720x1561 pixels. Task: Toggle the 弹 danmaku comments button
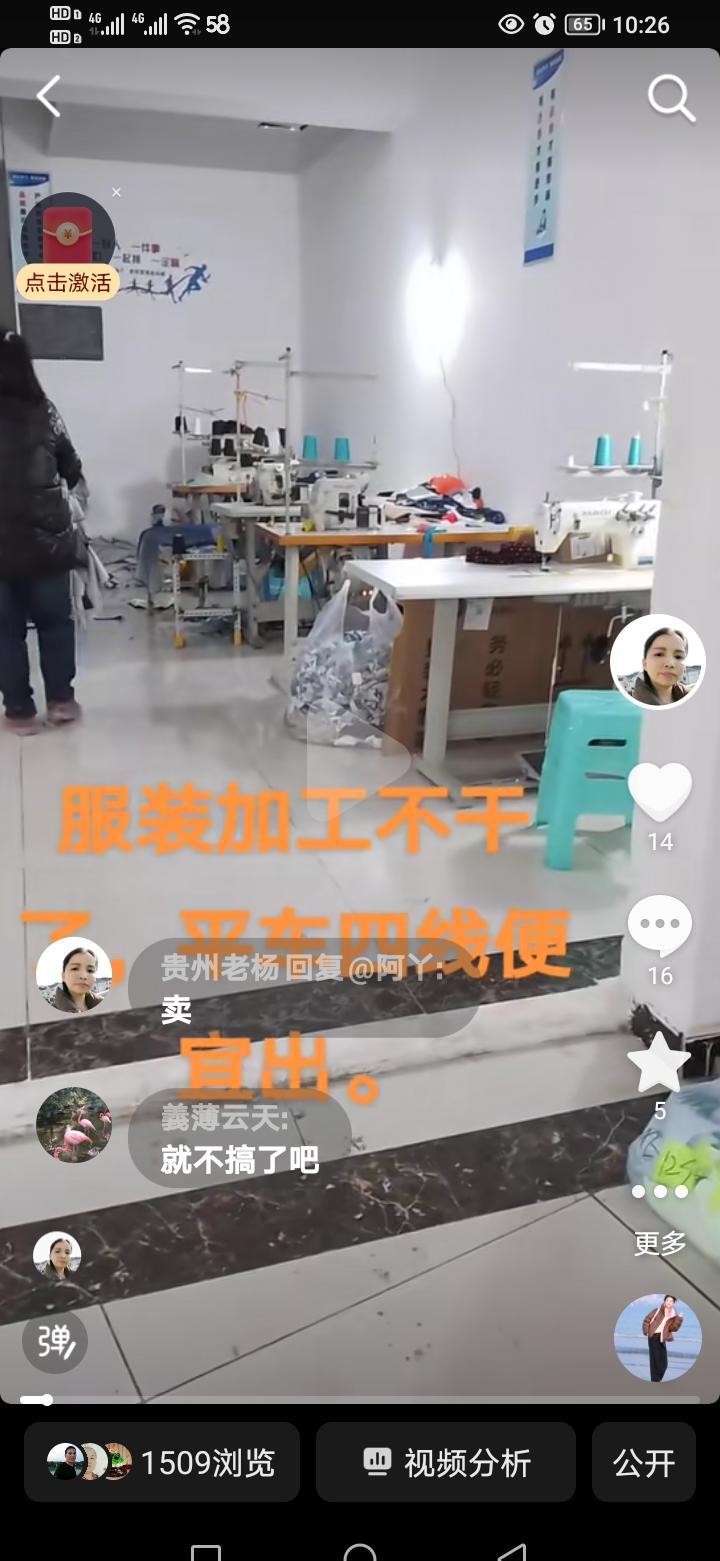tap(55, 1341)
